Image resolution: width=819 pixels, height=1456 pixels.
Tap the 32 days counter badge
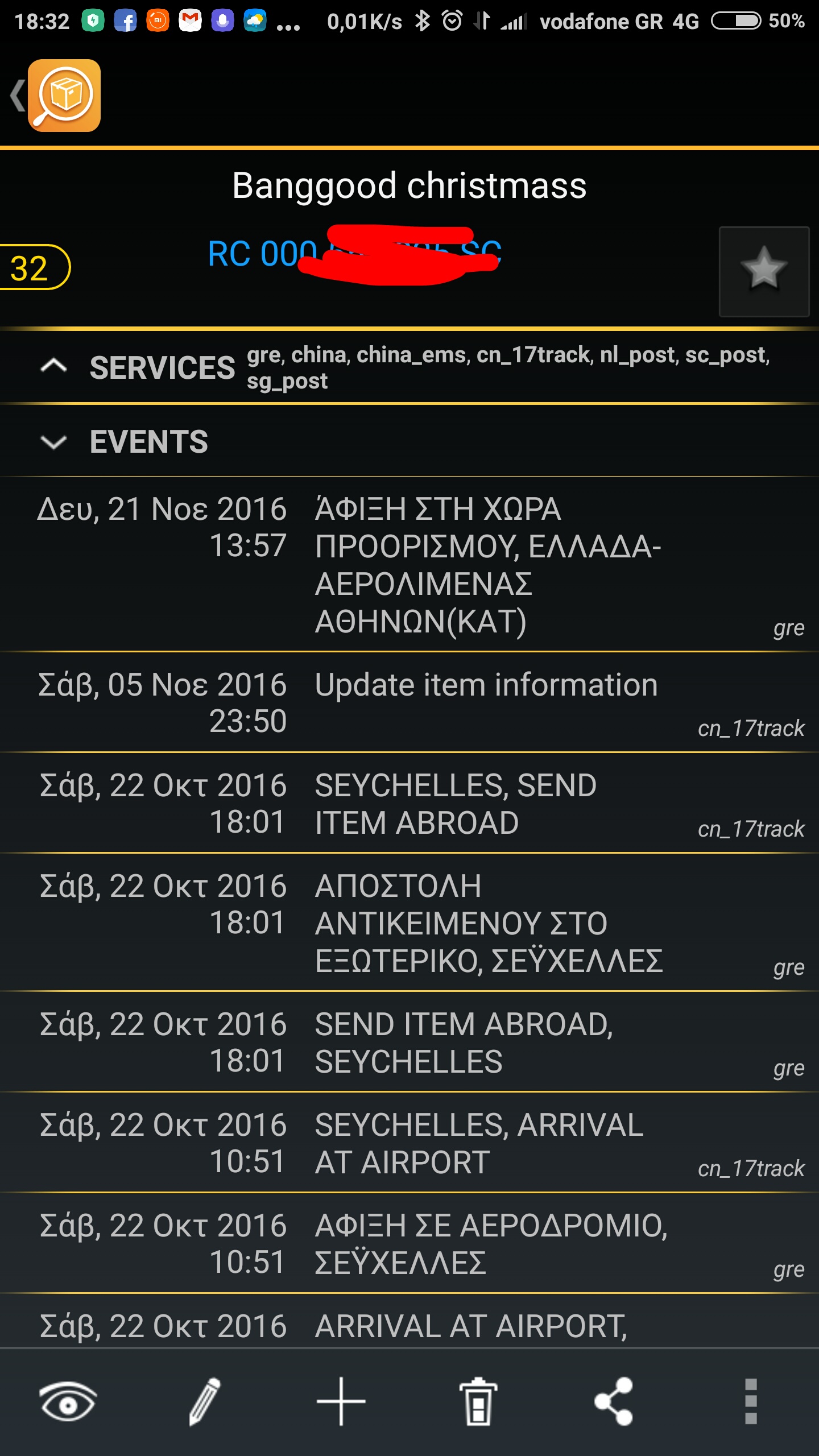pos(31,267)
